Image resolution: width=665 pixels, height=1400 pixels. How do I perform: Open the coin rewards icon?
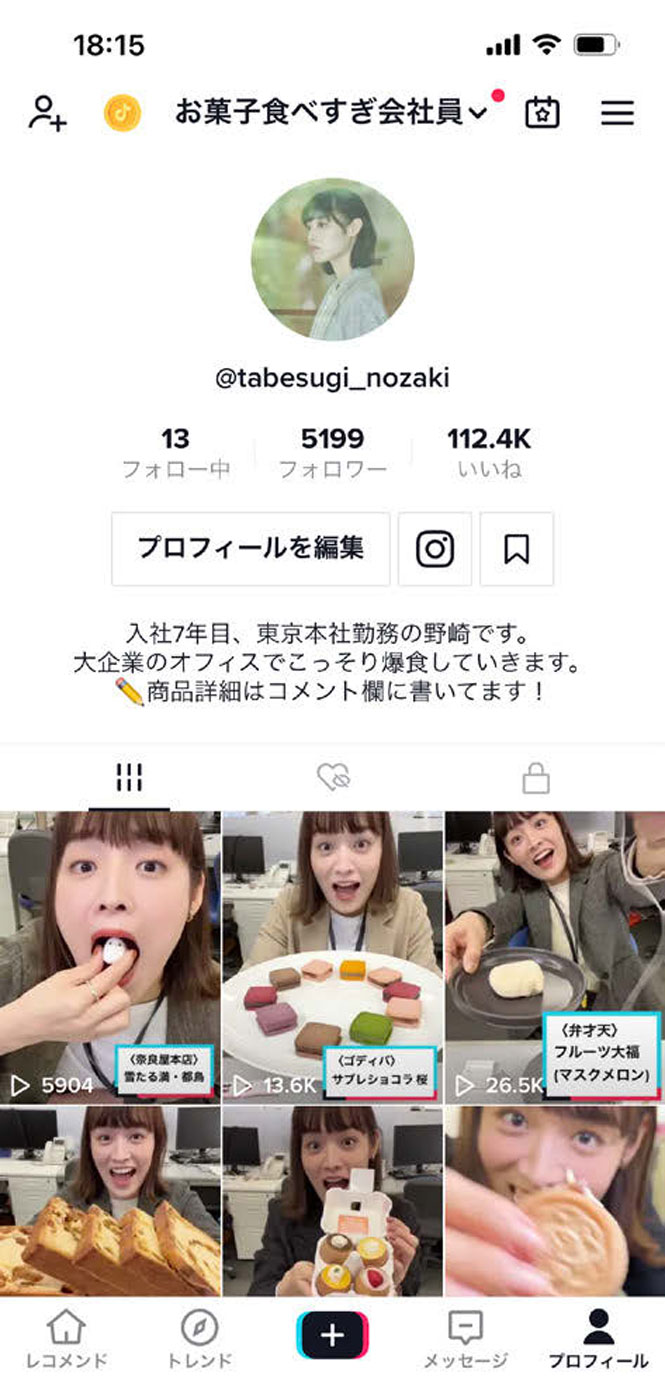[x=122, y=113]
